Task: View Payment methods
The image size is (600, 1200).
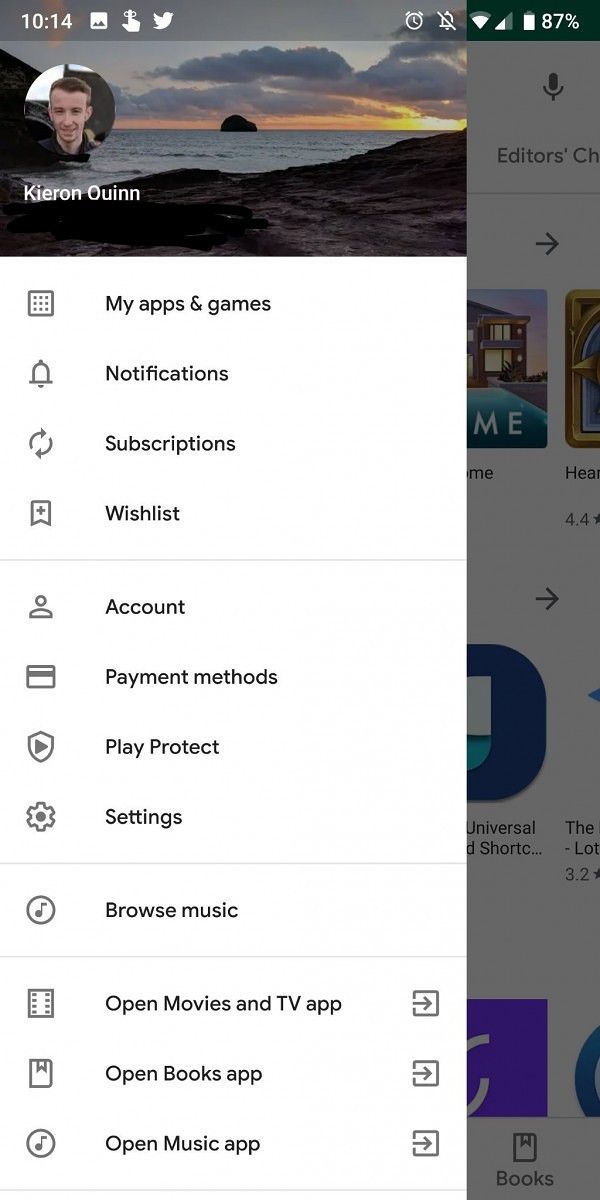Action: coord(233,677)
